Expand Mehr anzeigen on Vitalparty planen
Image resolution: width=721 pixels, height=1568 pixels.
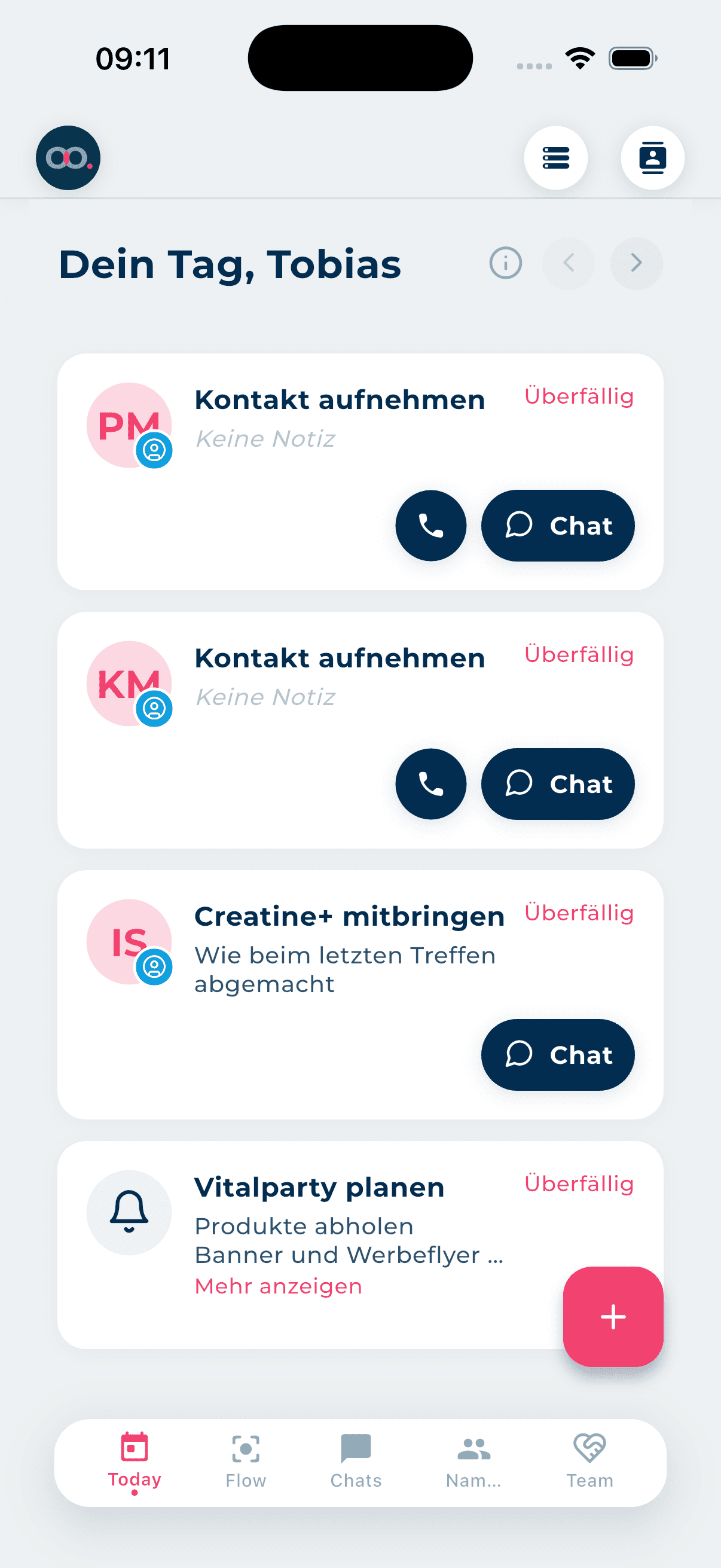click(x=278, y=1286)
